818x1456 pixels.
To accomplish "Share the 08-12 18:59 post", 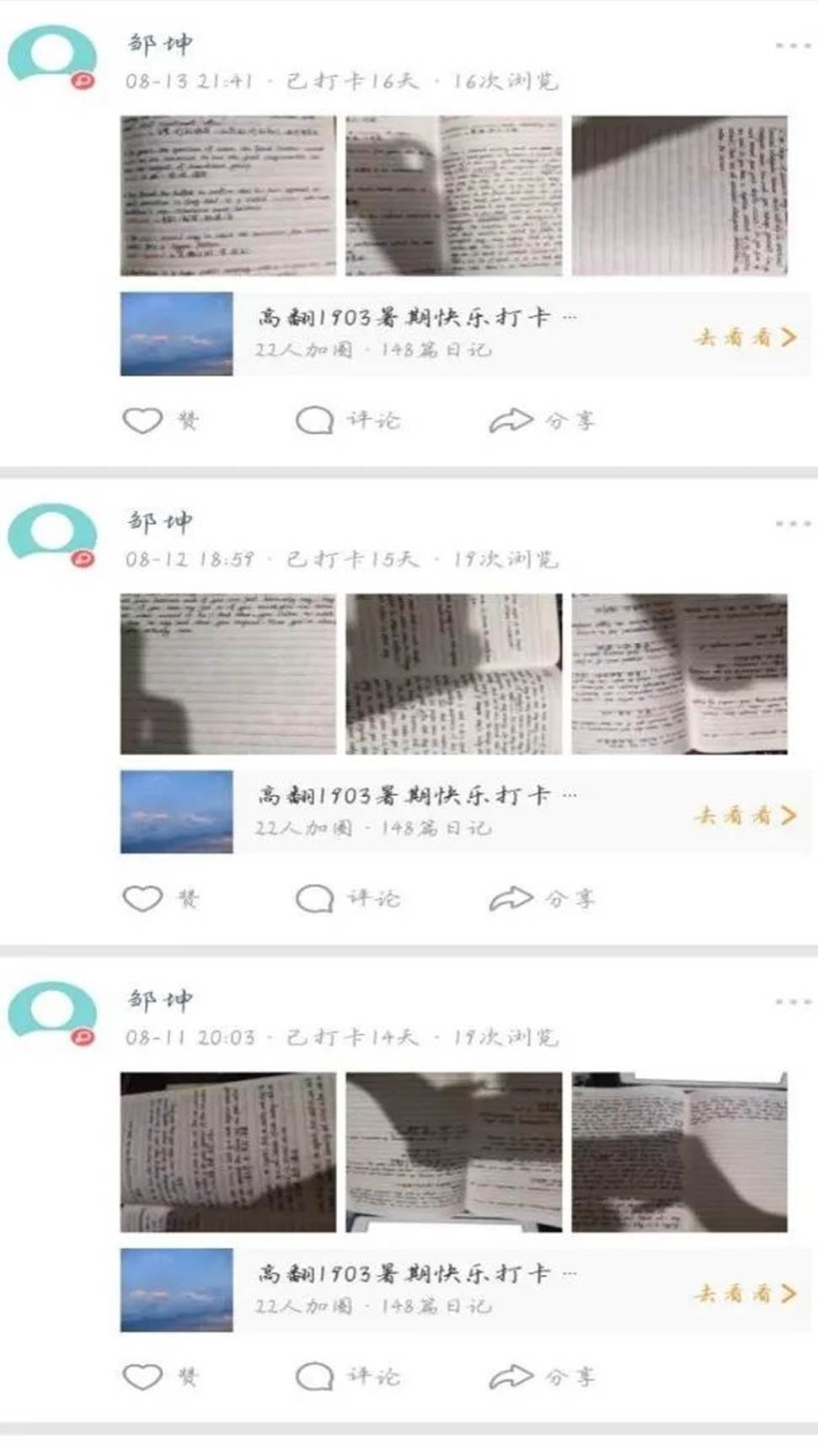I will pyautogui.click(x=511, y=898).
